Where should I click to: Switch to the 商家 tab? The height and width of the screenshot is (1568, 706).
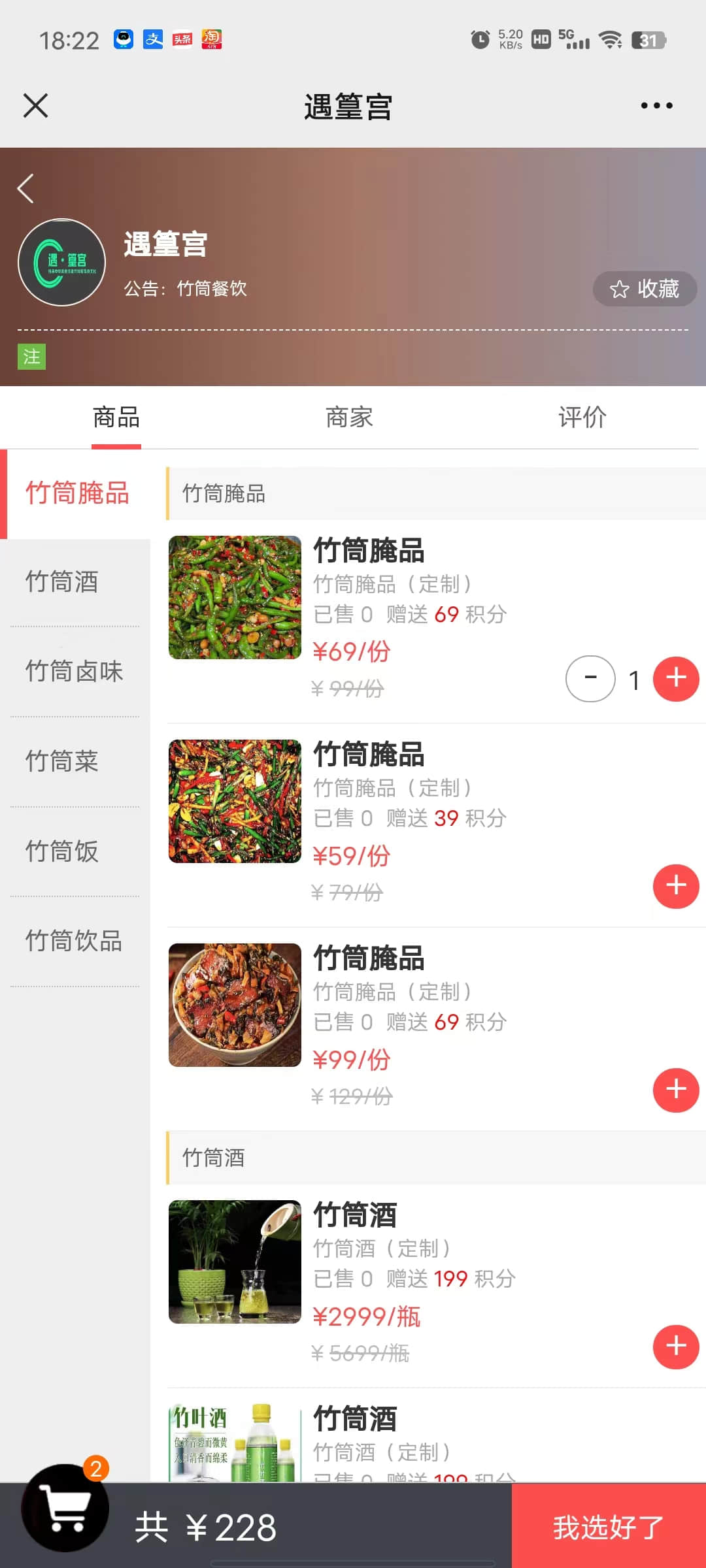pyautogui.click(x=349, y=417)
